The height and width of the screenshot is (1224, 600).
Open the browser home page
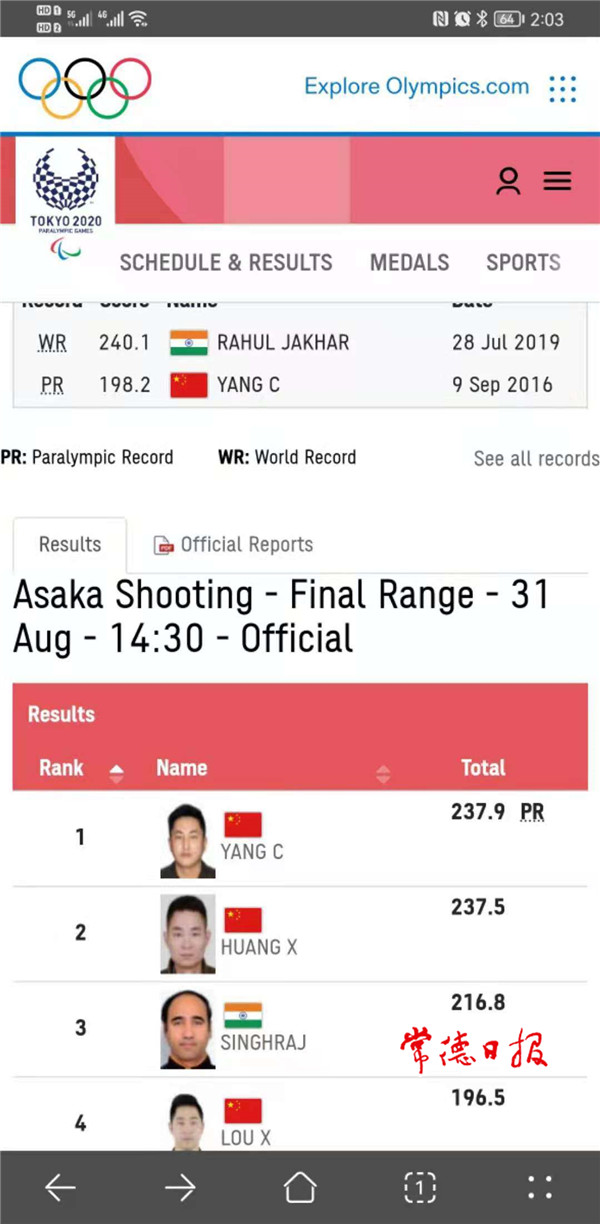[300, 1187]
